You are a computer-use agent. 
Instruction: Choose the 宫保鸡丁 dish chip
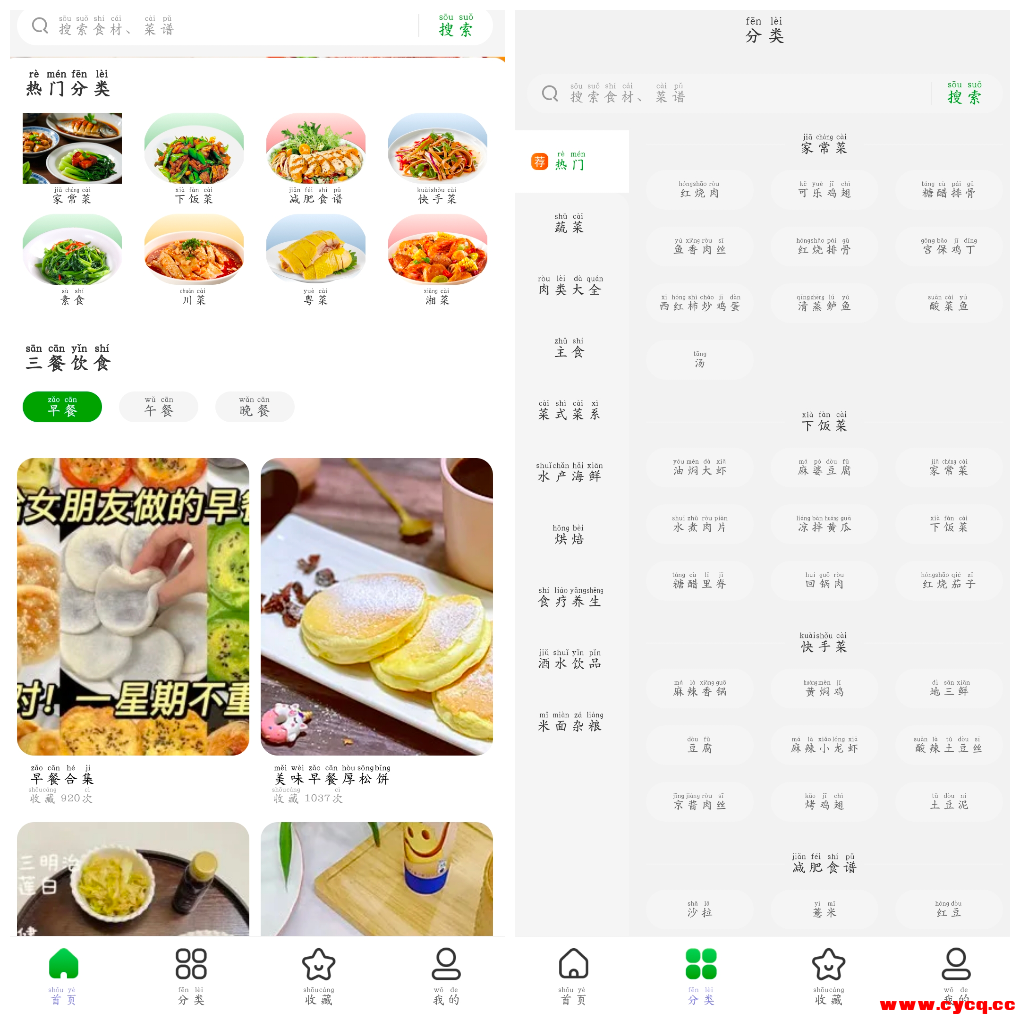click(949, 247)
